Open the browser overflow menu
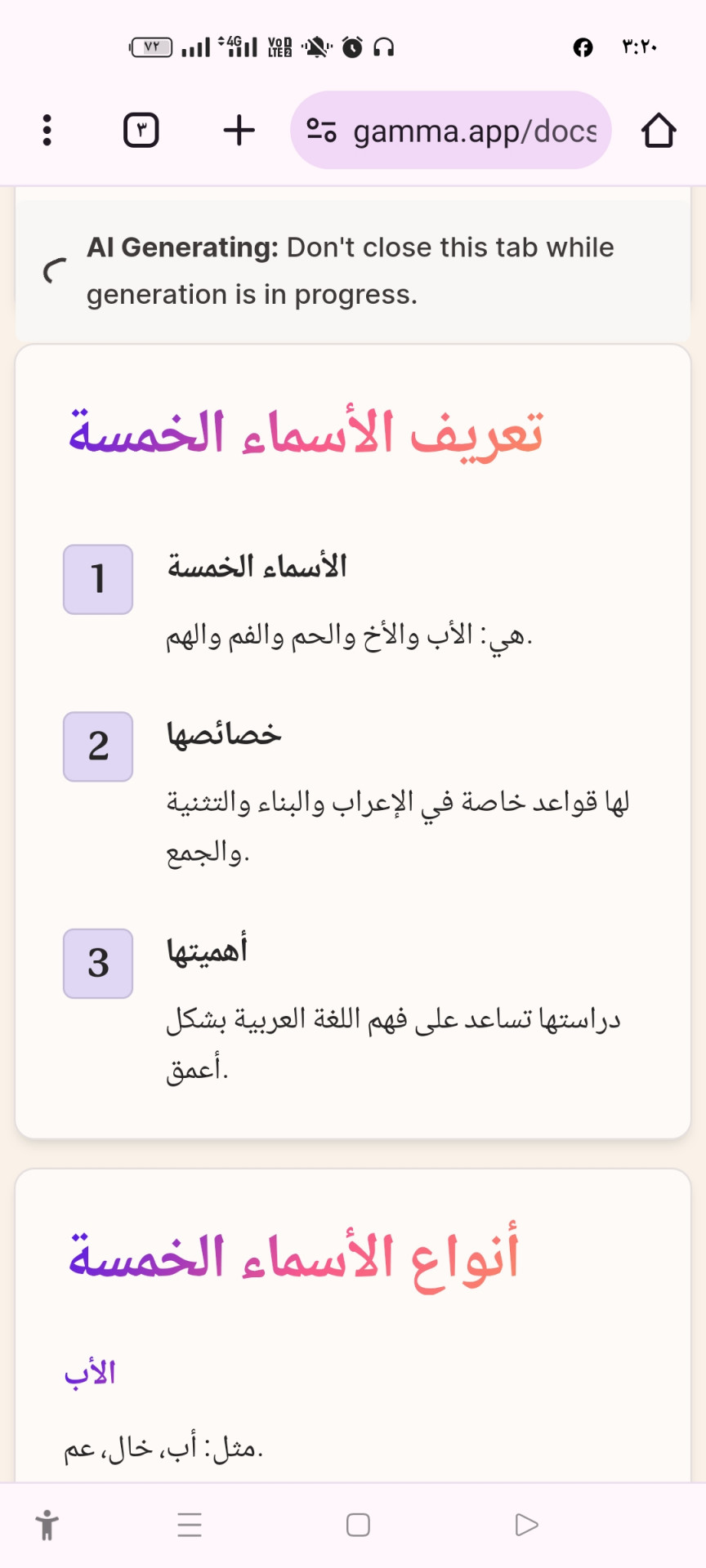Screen dimensions: 706x1568 point(47,130)
